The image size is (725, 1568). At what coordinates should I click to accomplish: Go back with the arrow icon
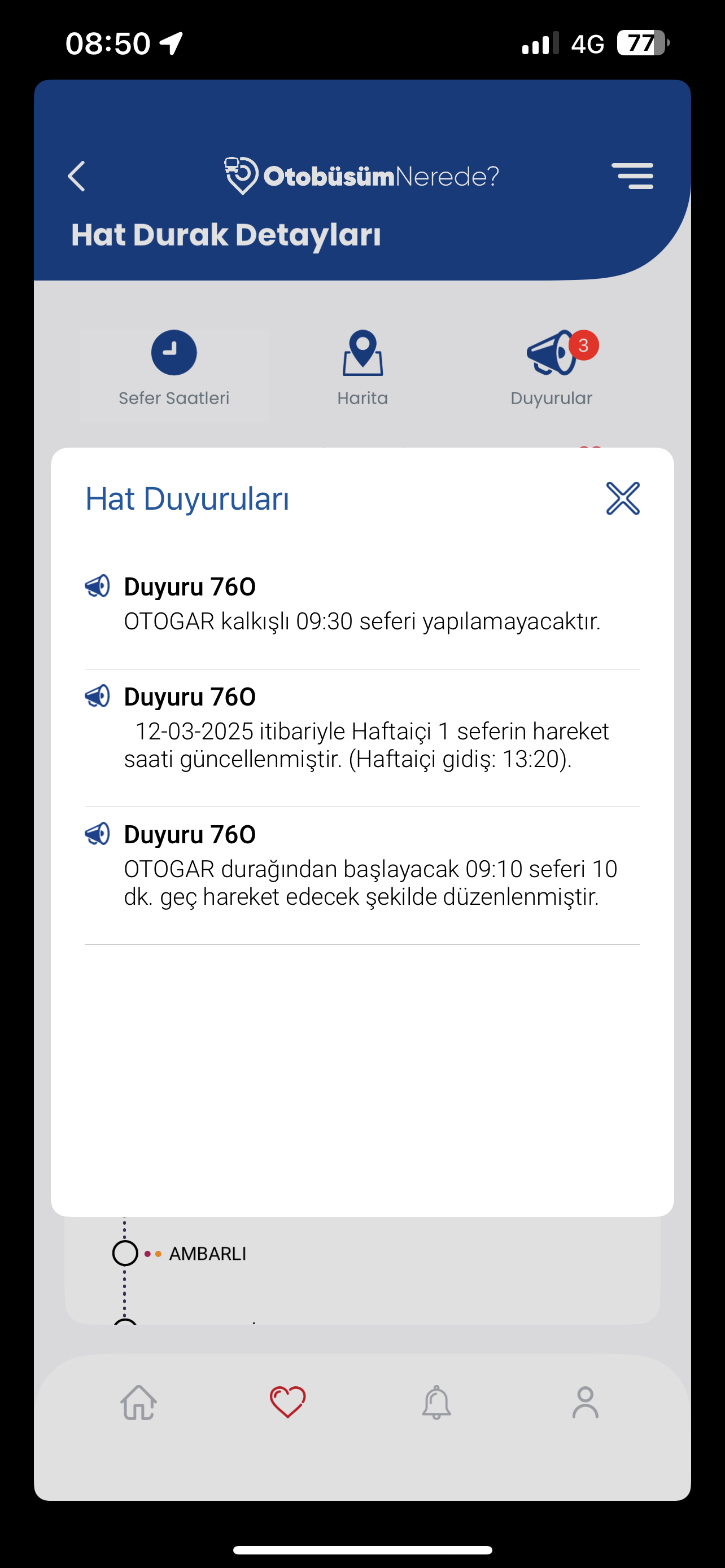pyautogui.click(x=77, y=177)
